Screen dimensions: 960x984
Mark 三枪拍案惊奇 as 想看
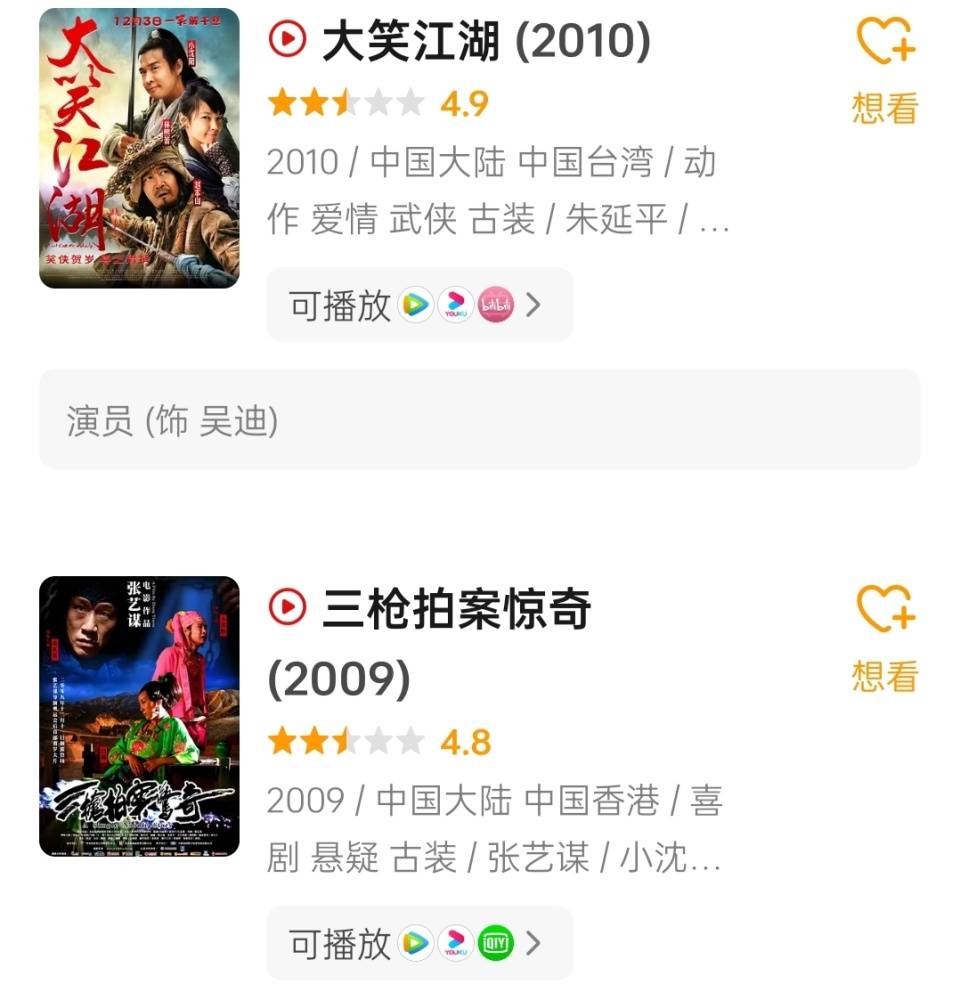[x=885, y=638]
